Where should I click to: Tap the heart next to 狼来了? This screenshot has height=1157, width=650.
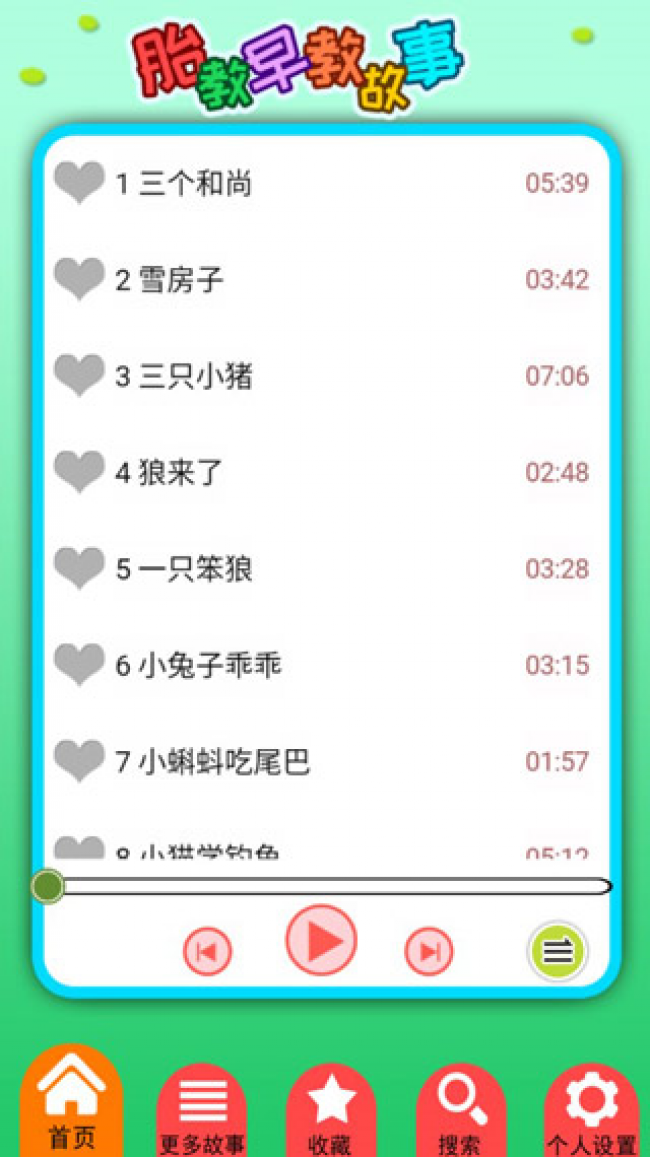(79, 472)
